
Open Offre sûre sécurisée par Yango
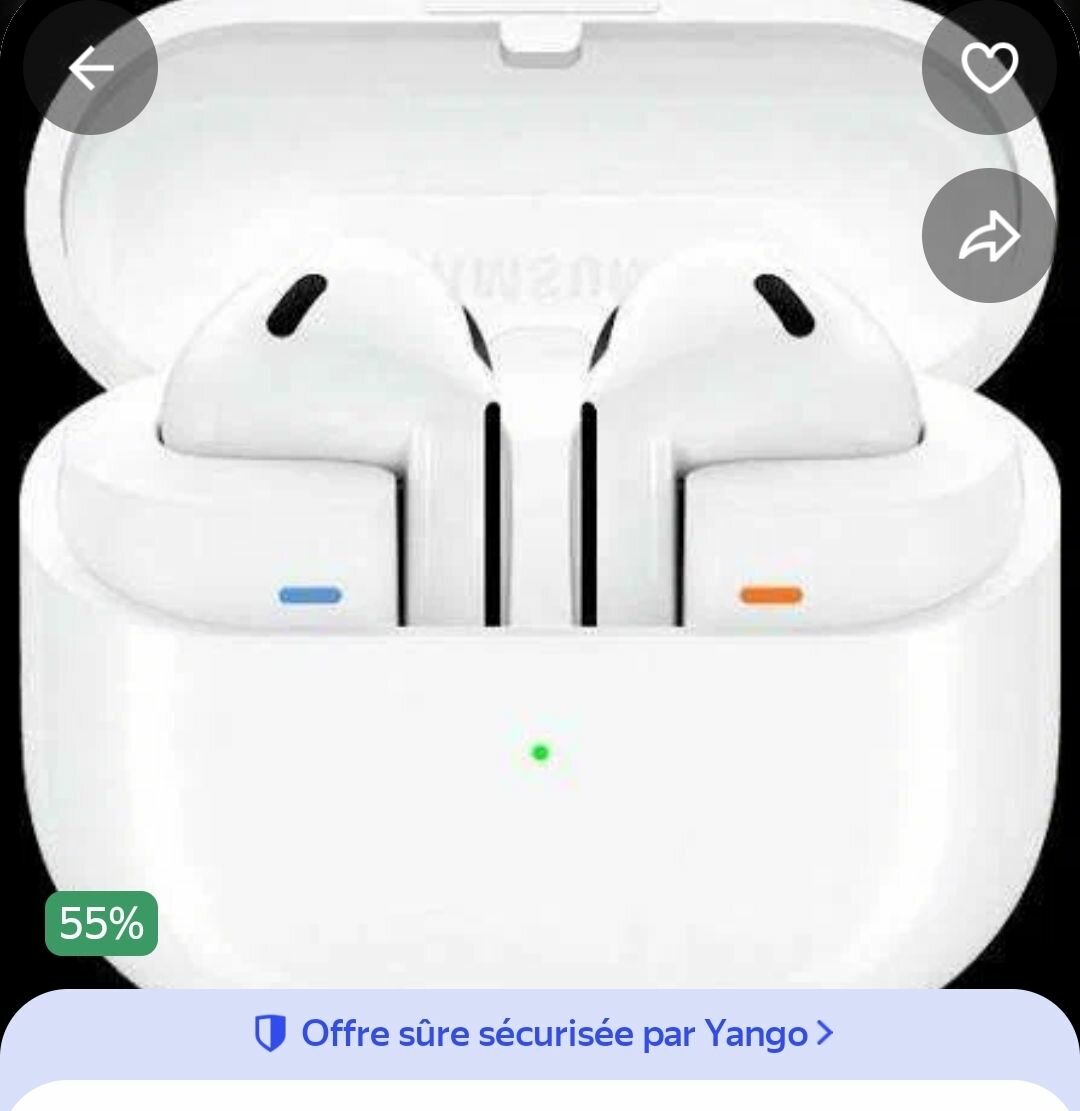tap(543, 1033)
